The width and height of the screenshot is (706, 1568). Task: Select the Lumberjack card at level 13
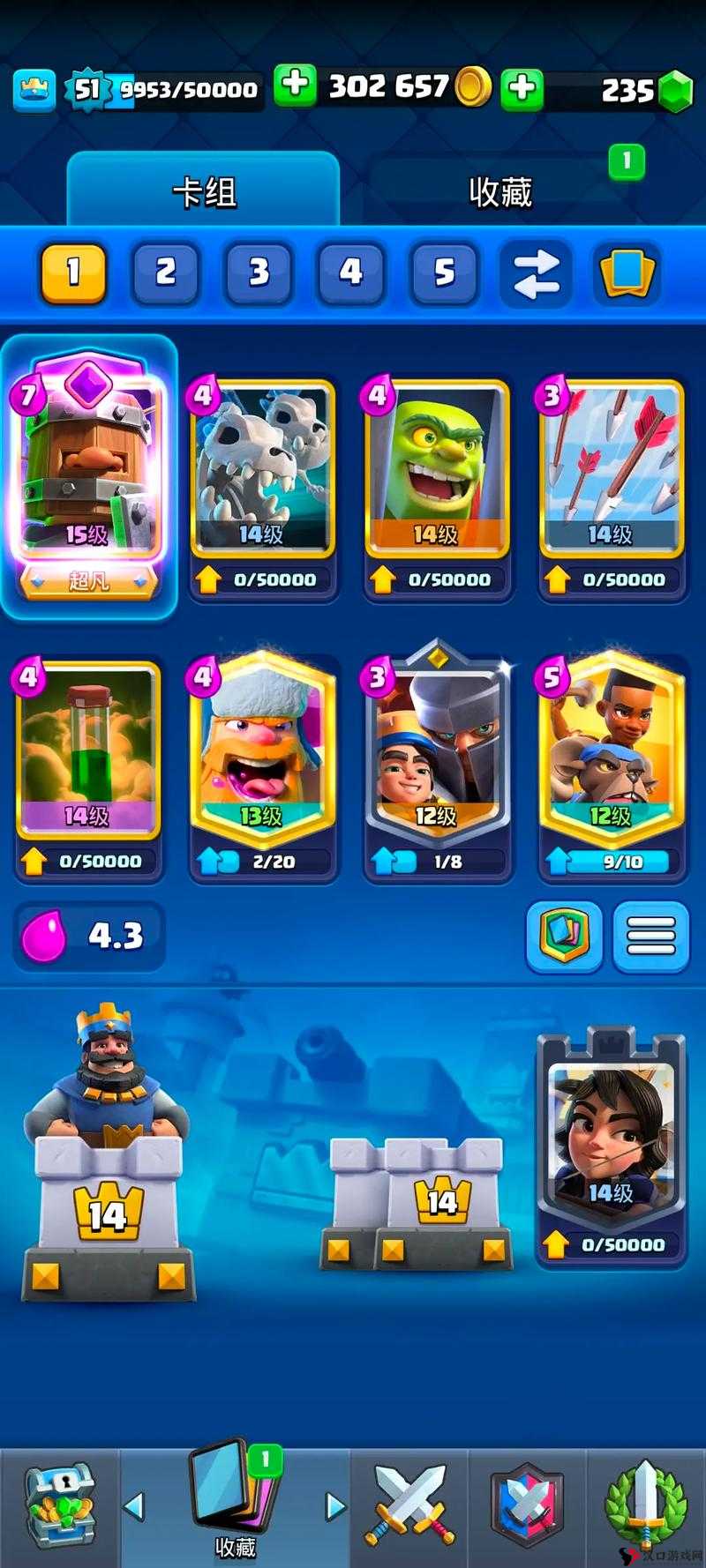tap(262, 750)
